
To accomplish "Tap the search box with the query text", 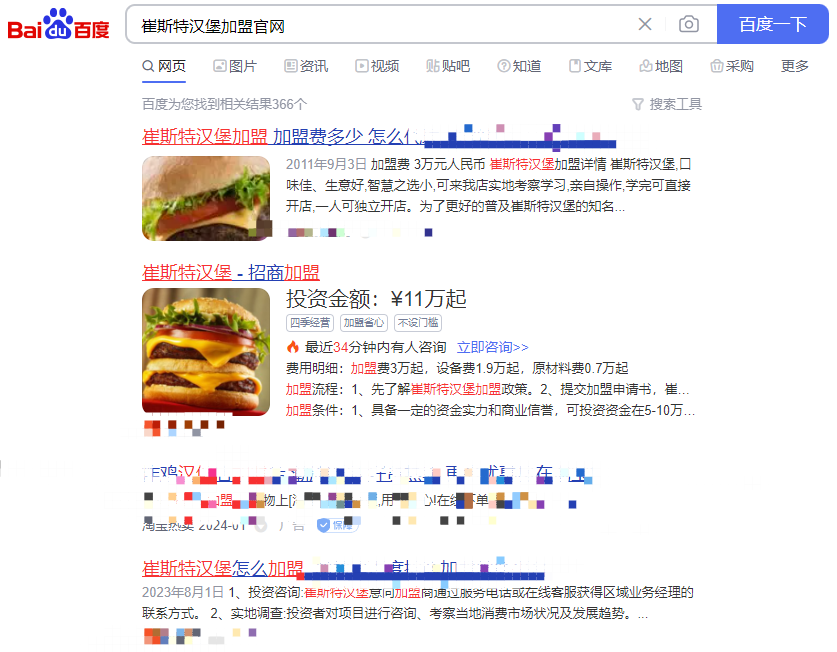I will click(x=380, y=25).
